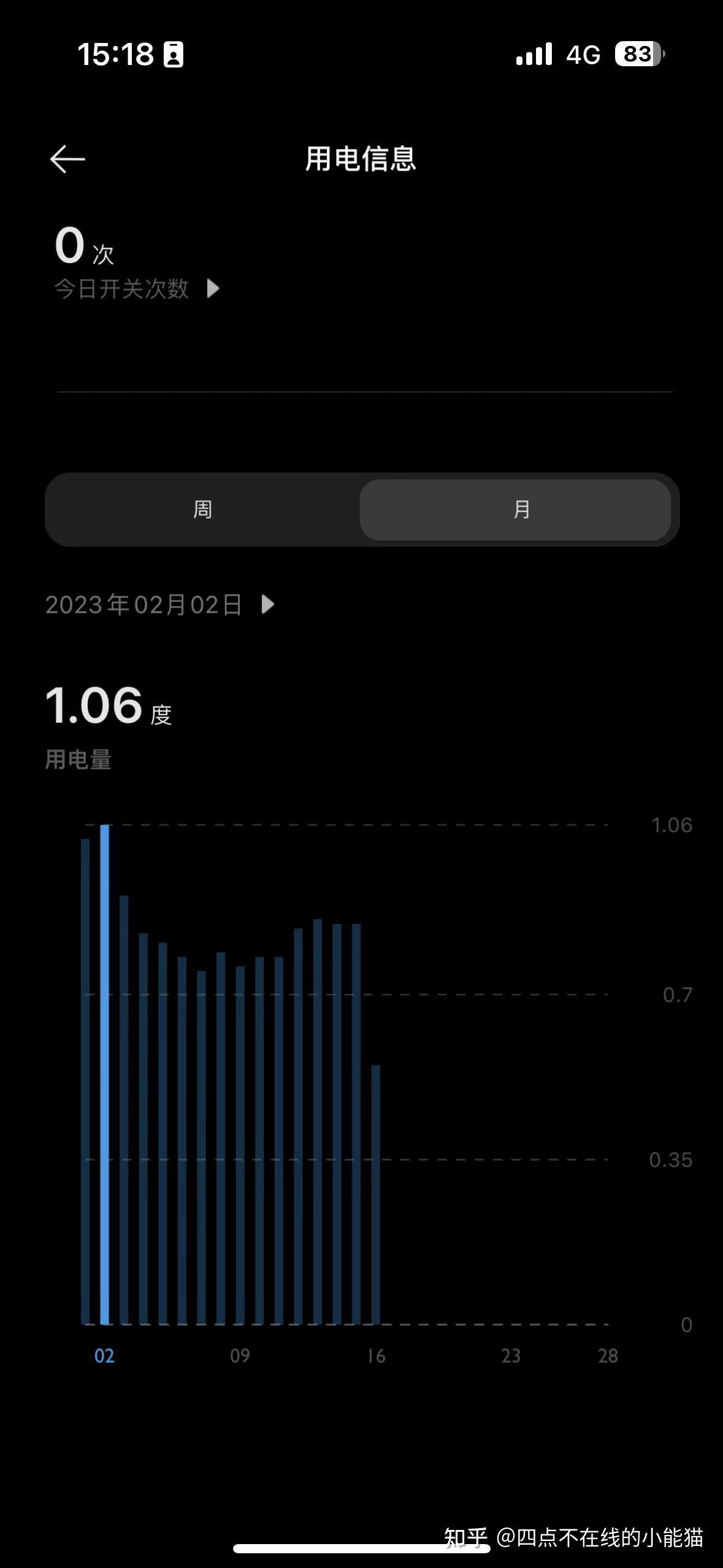723x1568 pixels.
Task: Tap the clock showing 15:18
Action: coord(117,54)
